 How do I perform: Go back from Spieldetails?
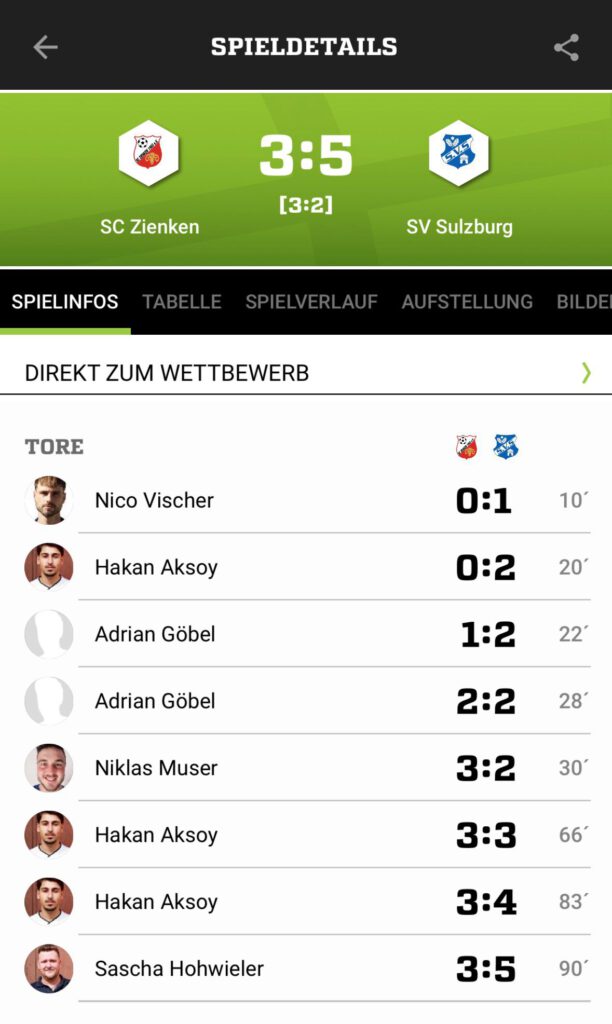[45, 47]
